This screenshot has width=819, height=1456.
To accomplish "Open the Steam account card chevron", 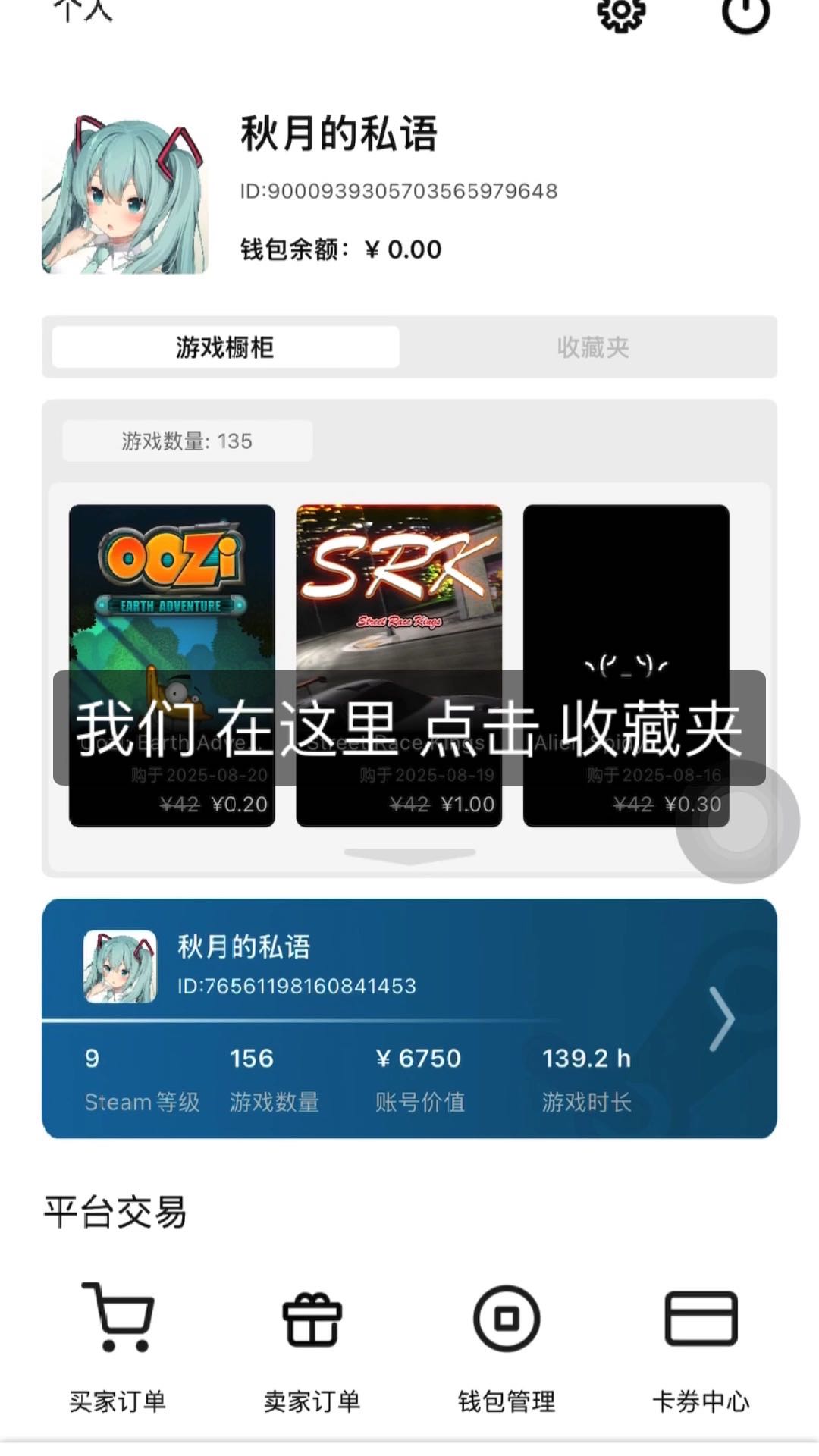I will [721, 1018].
